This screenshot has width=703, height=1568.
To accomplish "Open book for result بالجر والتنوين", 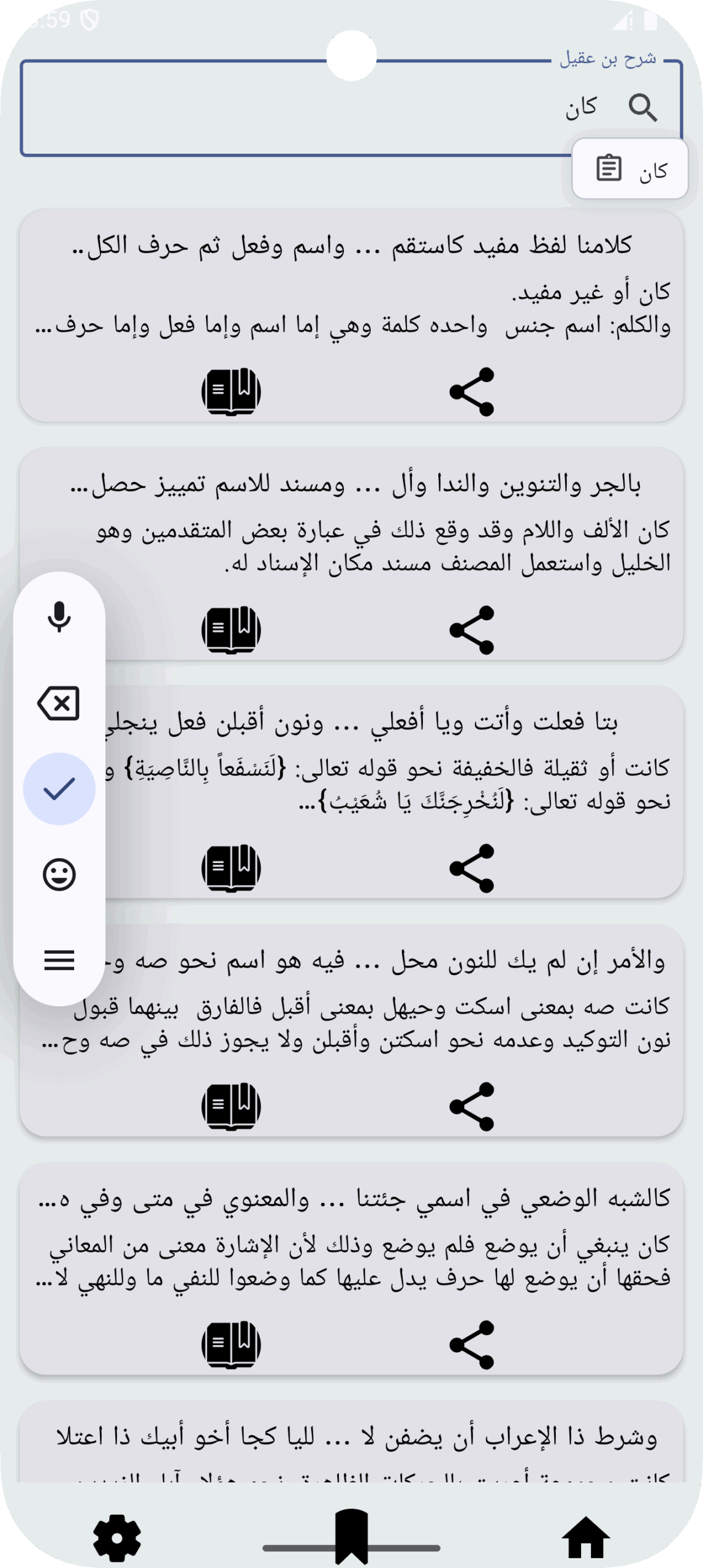I will (231, 630).
